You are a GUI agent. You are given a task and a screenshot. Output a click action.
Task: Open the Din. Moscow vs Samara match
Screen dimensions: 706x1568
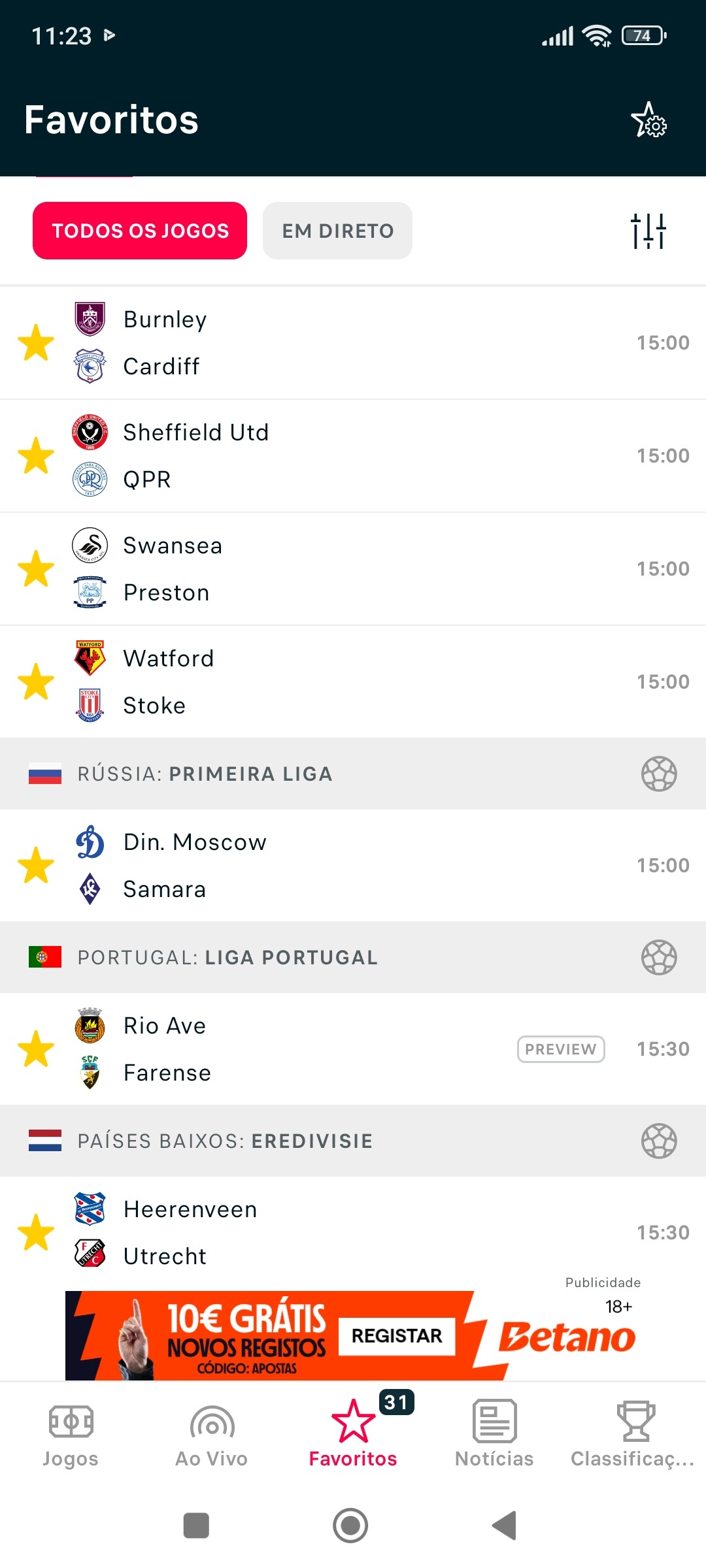pyautogui.click(x=353, y=866)
